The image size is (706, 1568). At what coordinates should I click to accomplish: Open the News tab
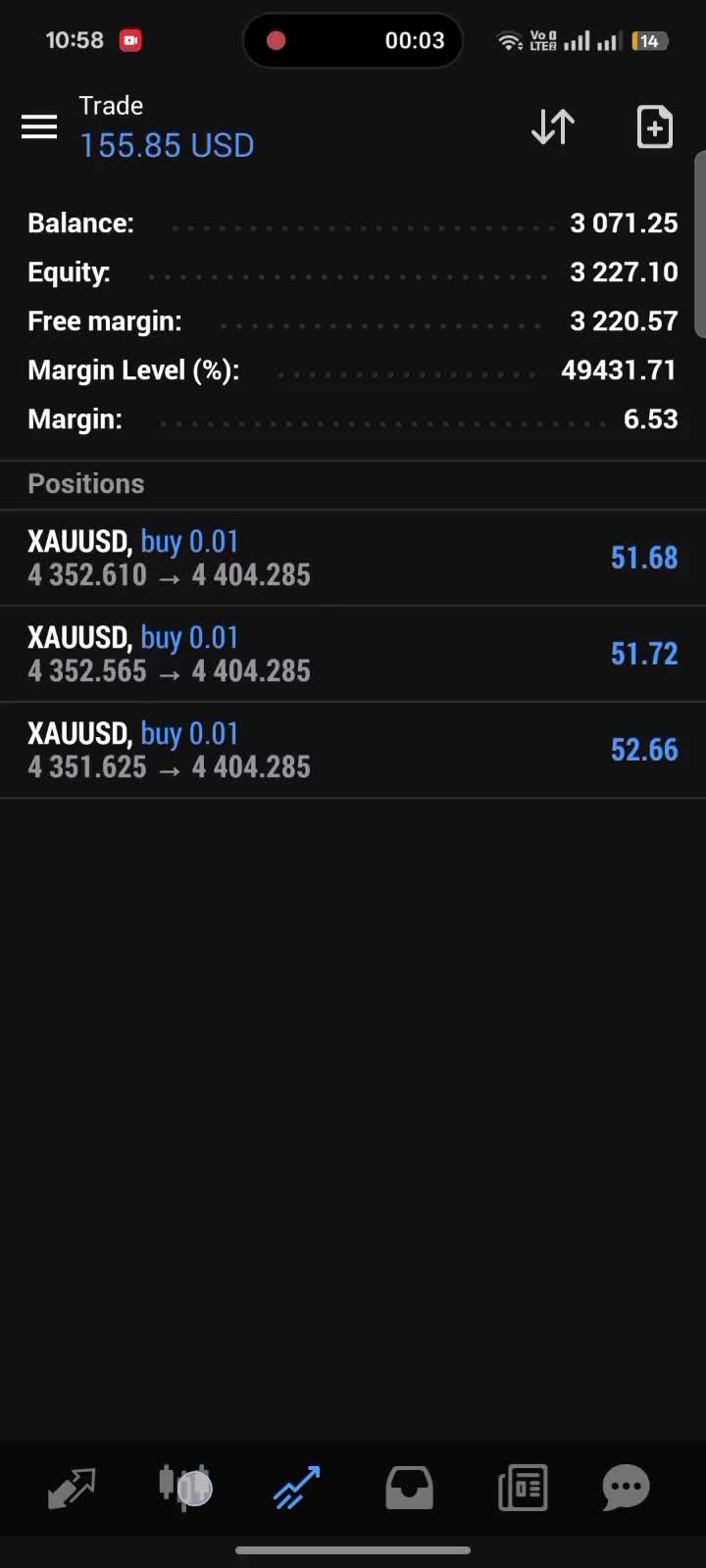click(522, 1489)
